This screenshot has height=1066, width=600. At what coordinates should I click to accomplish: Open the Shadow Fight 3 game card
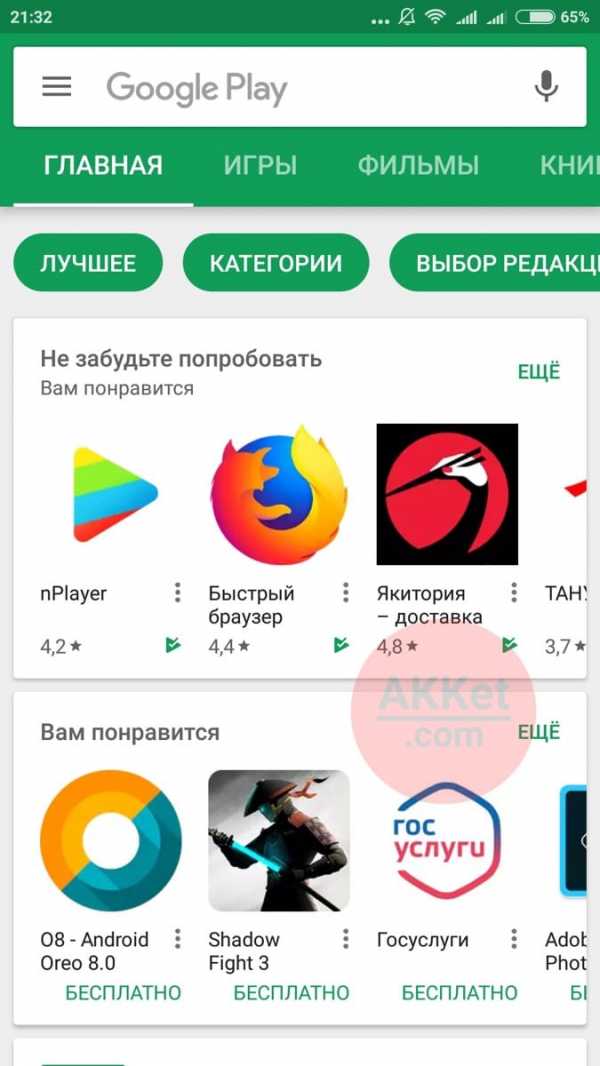[x=279, y=841]
